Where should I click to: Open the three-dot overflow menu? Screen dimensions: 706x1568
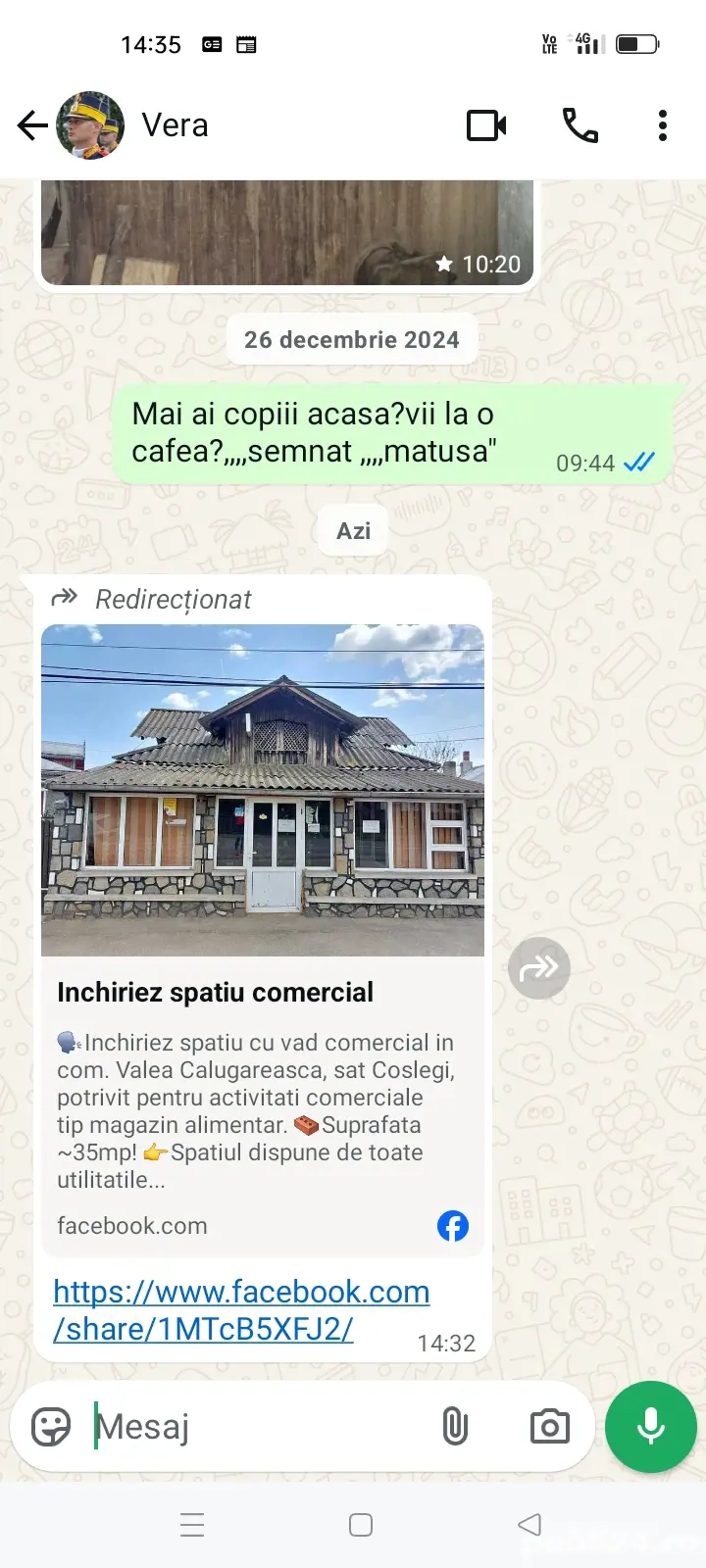click(663, 125)
